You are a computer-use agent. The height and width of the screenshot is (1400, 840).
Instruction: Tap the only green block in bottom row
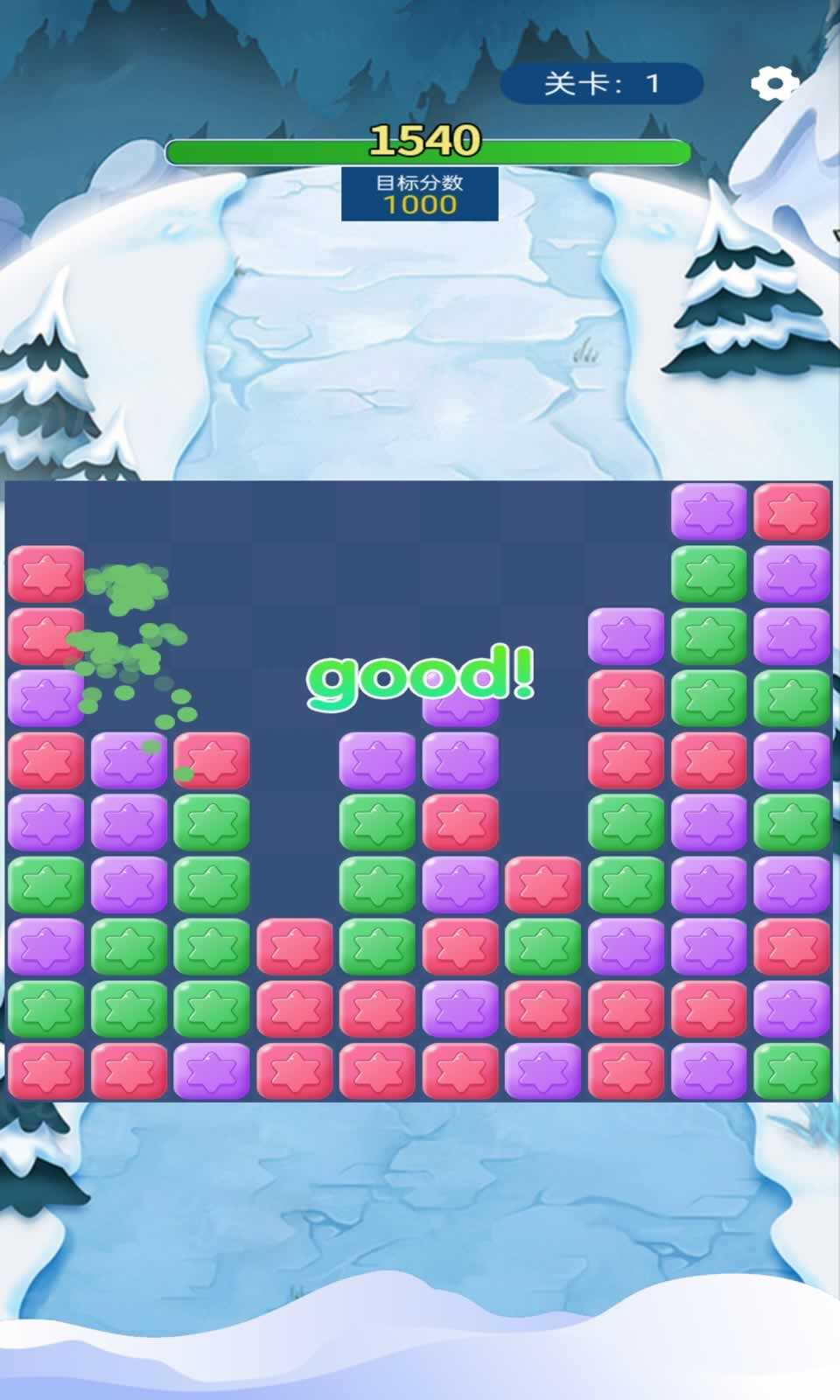click(792, 1071)
